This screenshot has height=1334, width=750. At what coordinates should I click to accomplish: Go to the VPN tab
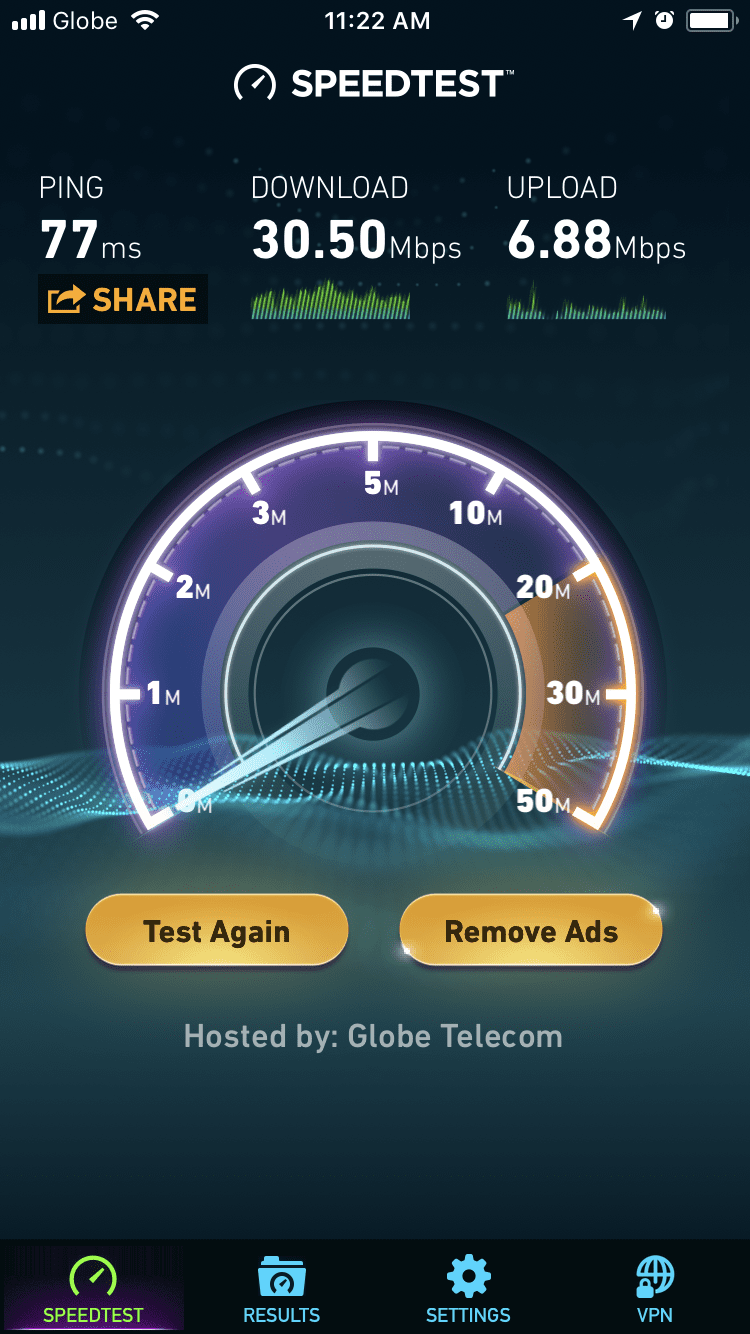[655, 1290]
